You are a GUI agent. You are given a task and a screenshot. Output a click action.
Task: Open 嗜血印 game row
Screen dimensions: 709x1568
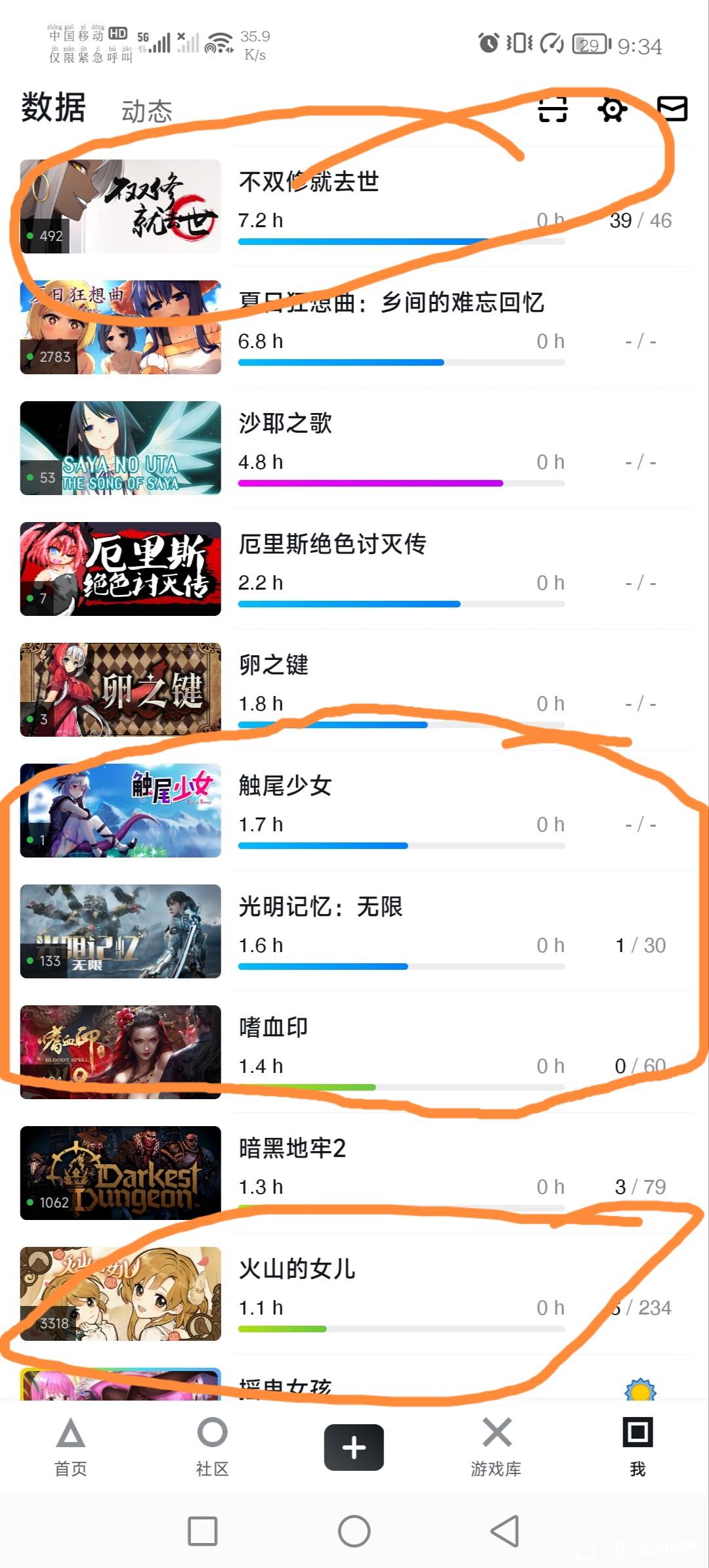356,1052
